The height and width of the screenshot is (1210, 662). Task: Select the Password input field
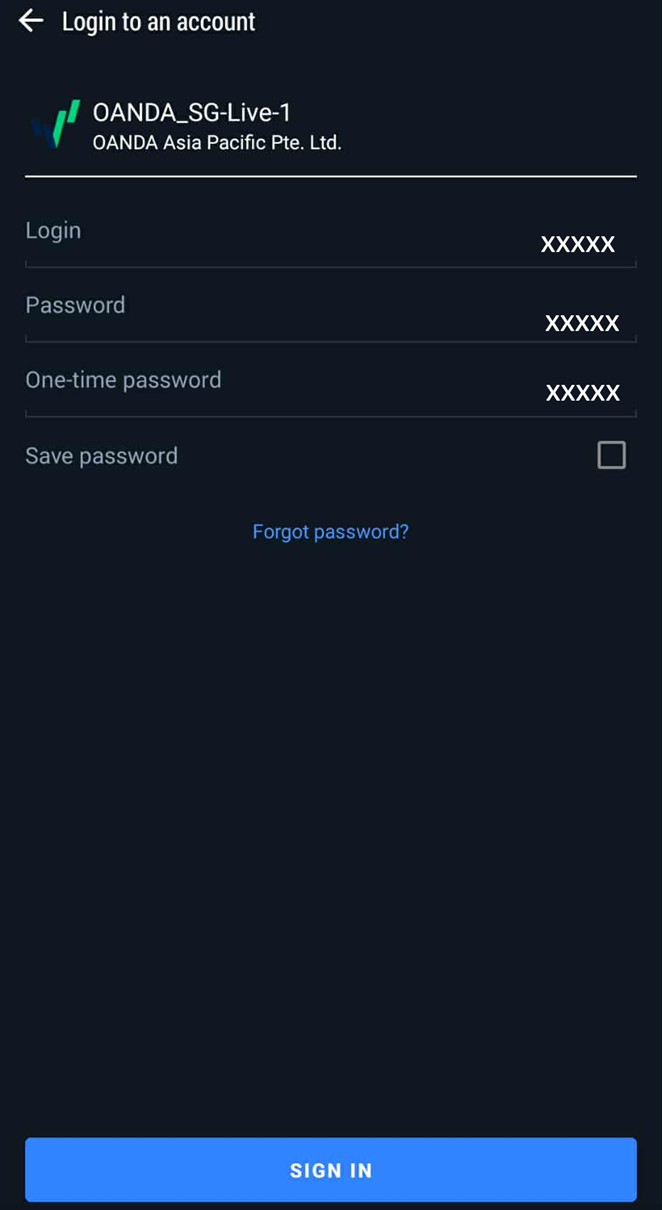(330, 319)
